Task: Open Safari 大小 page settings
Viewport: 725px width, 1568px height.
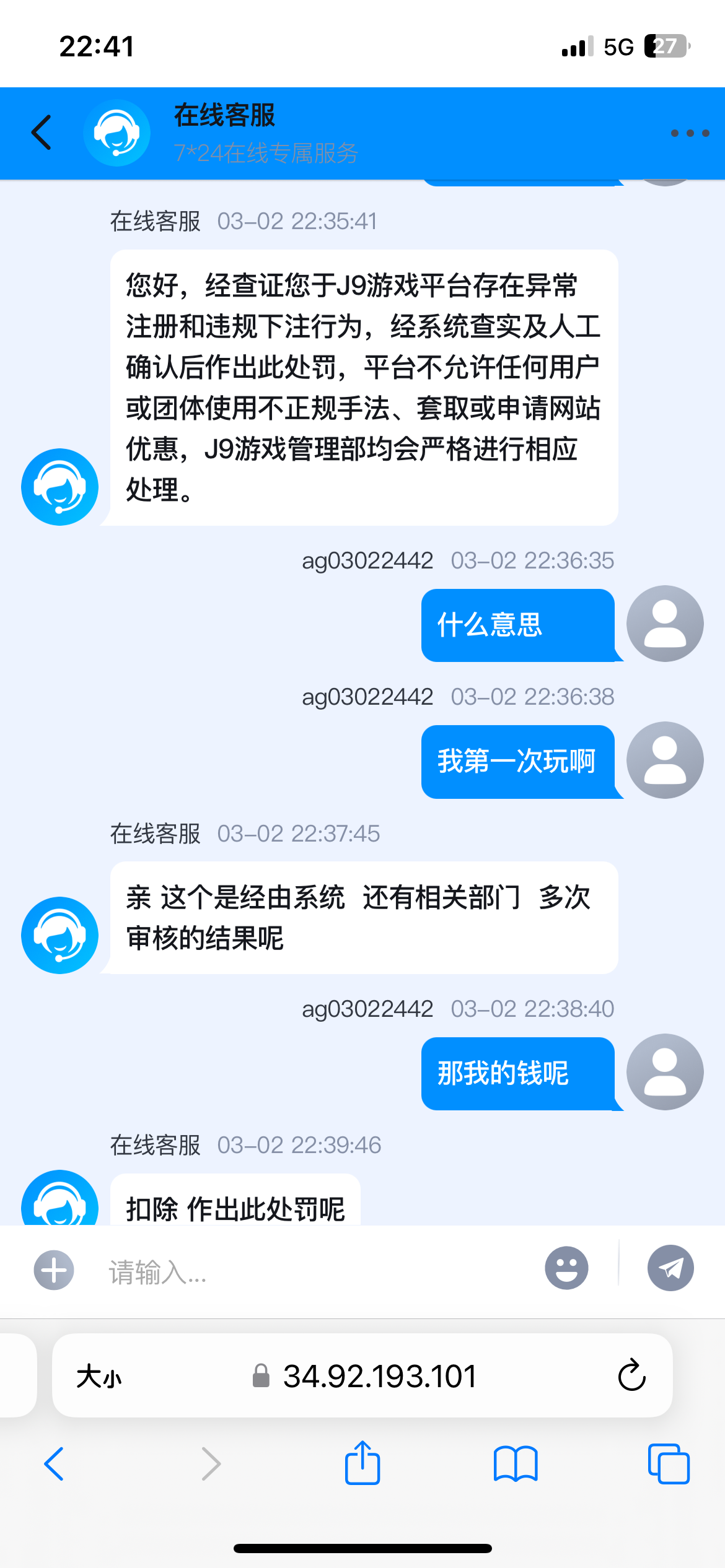Action: click(x=99, y=1377)
